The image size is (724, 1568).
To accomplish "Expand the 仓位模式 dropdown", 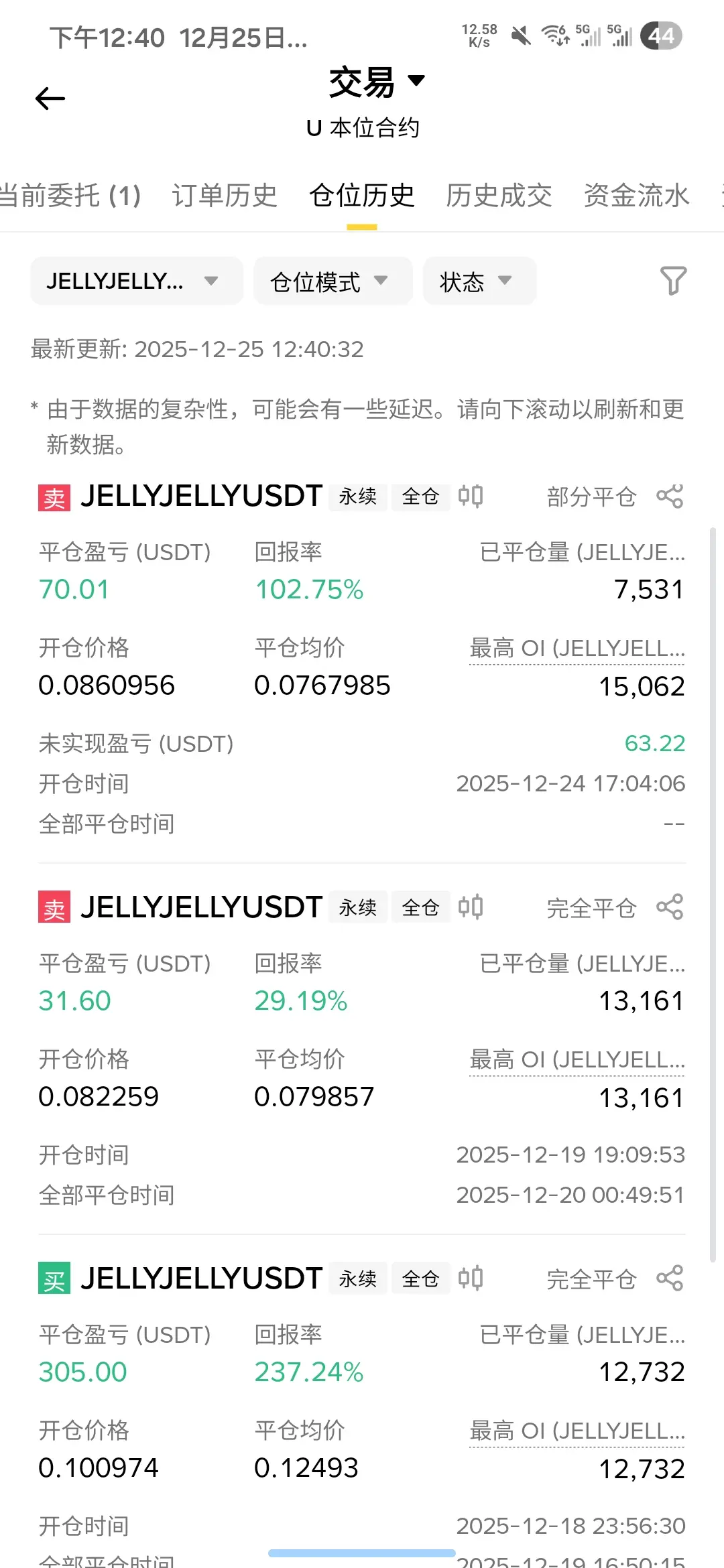I will tap(333, 281).
